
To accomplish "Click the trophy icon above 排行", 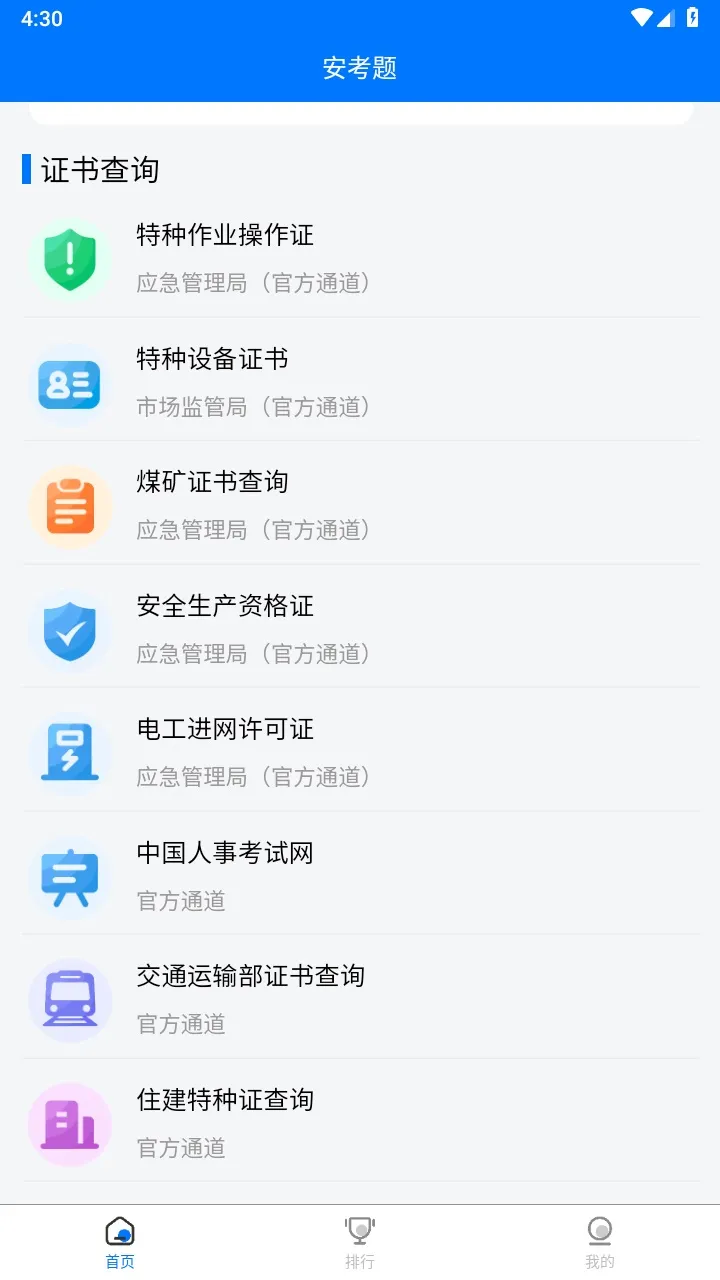I will click(359, 1233).
